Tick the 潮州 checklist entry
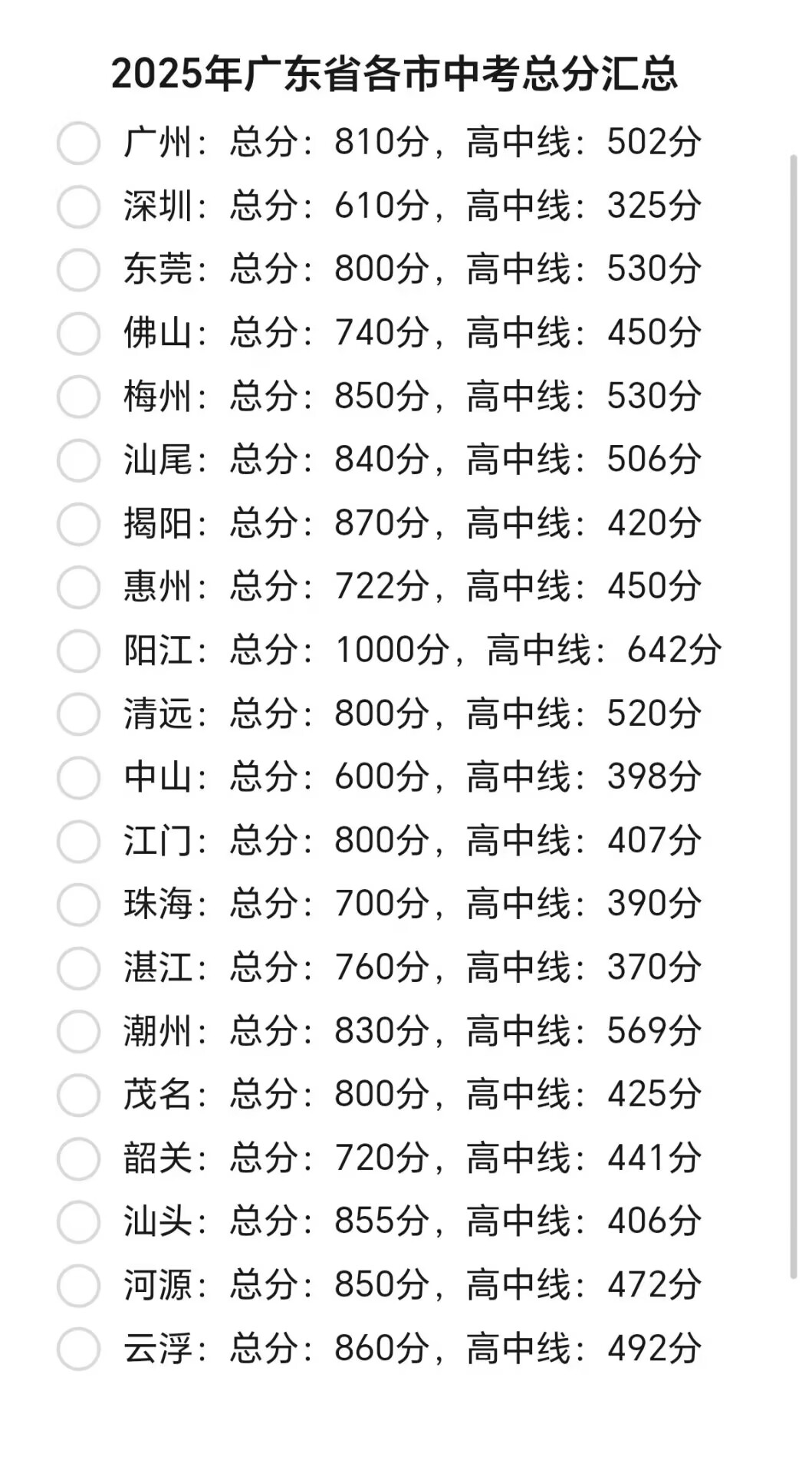 78,1031
